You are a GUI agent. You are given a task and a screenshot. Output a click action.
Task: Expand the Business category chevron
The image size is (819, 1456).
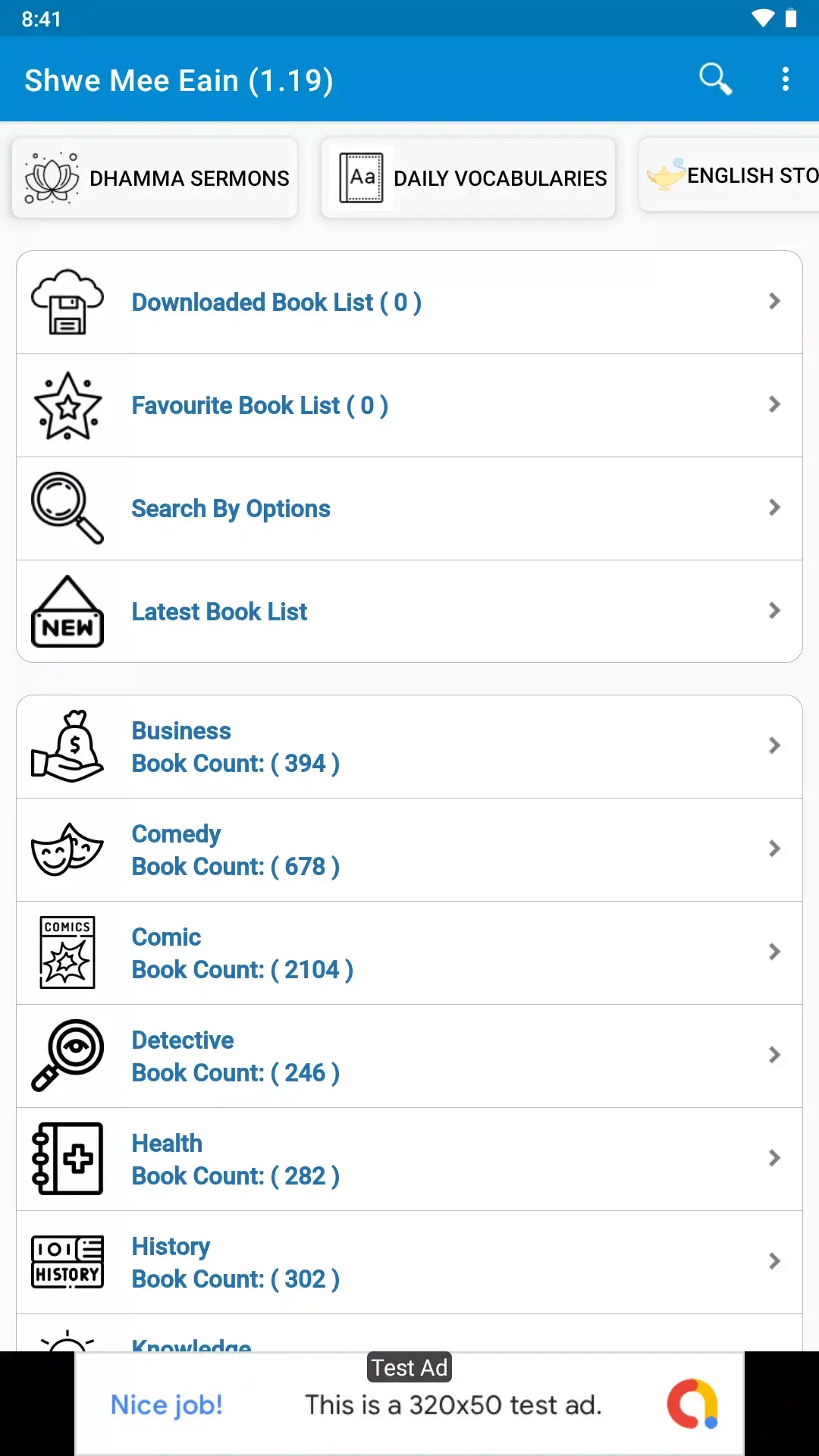click(x=774, y=745)
